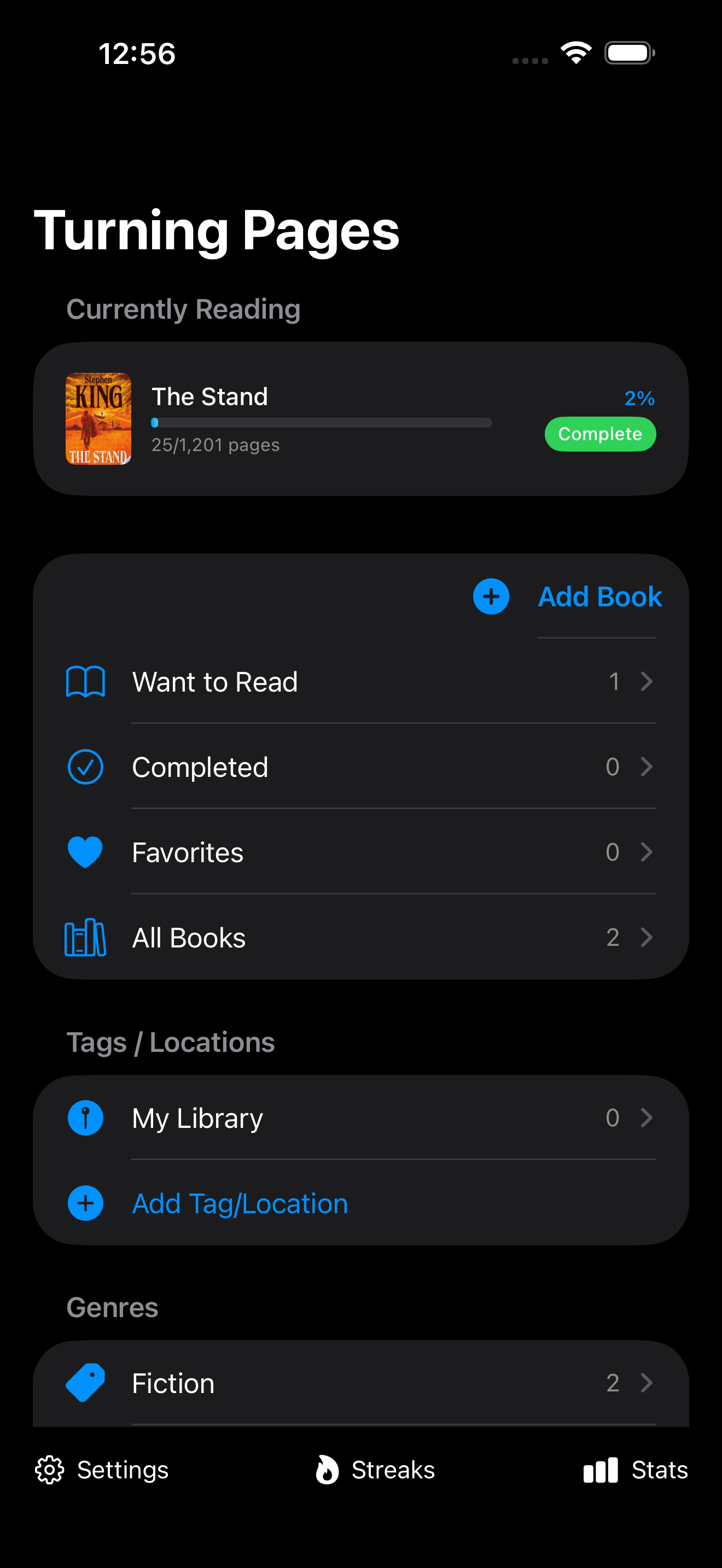Tap the Add Tag/Location link
The width and height of the screenshot is (722, 1568).
click(240, 1203)
